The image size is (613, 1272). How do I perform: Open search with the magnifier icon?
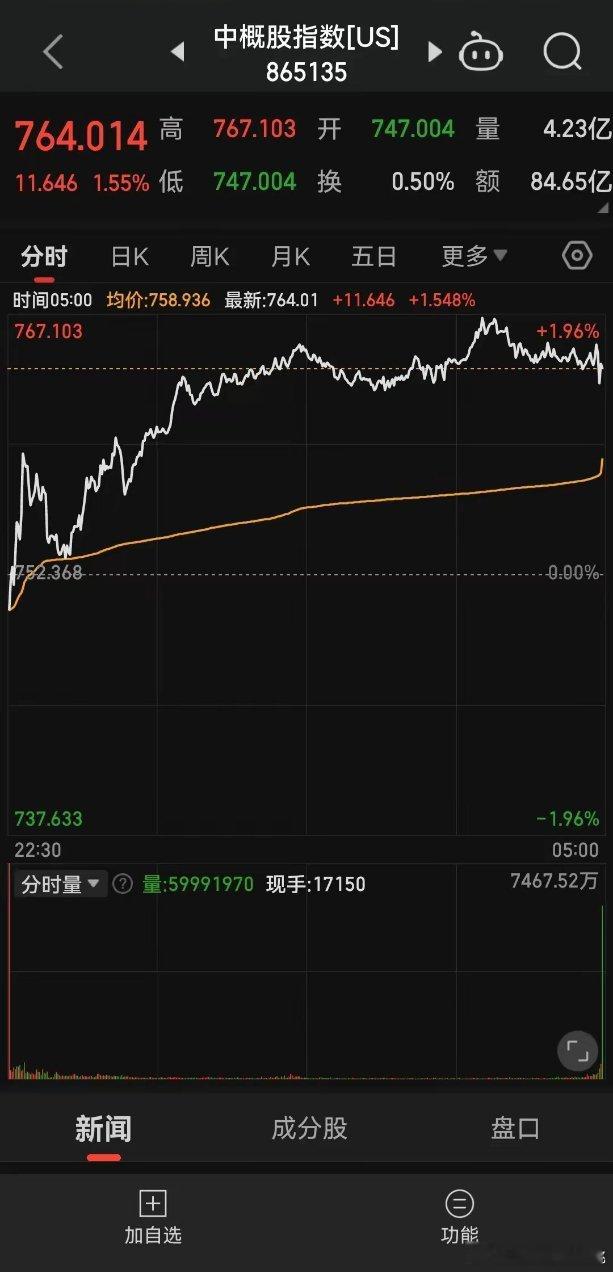tap(563, 51)
